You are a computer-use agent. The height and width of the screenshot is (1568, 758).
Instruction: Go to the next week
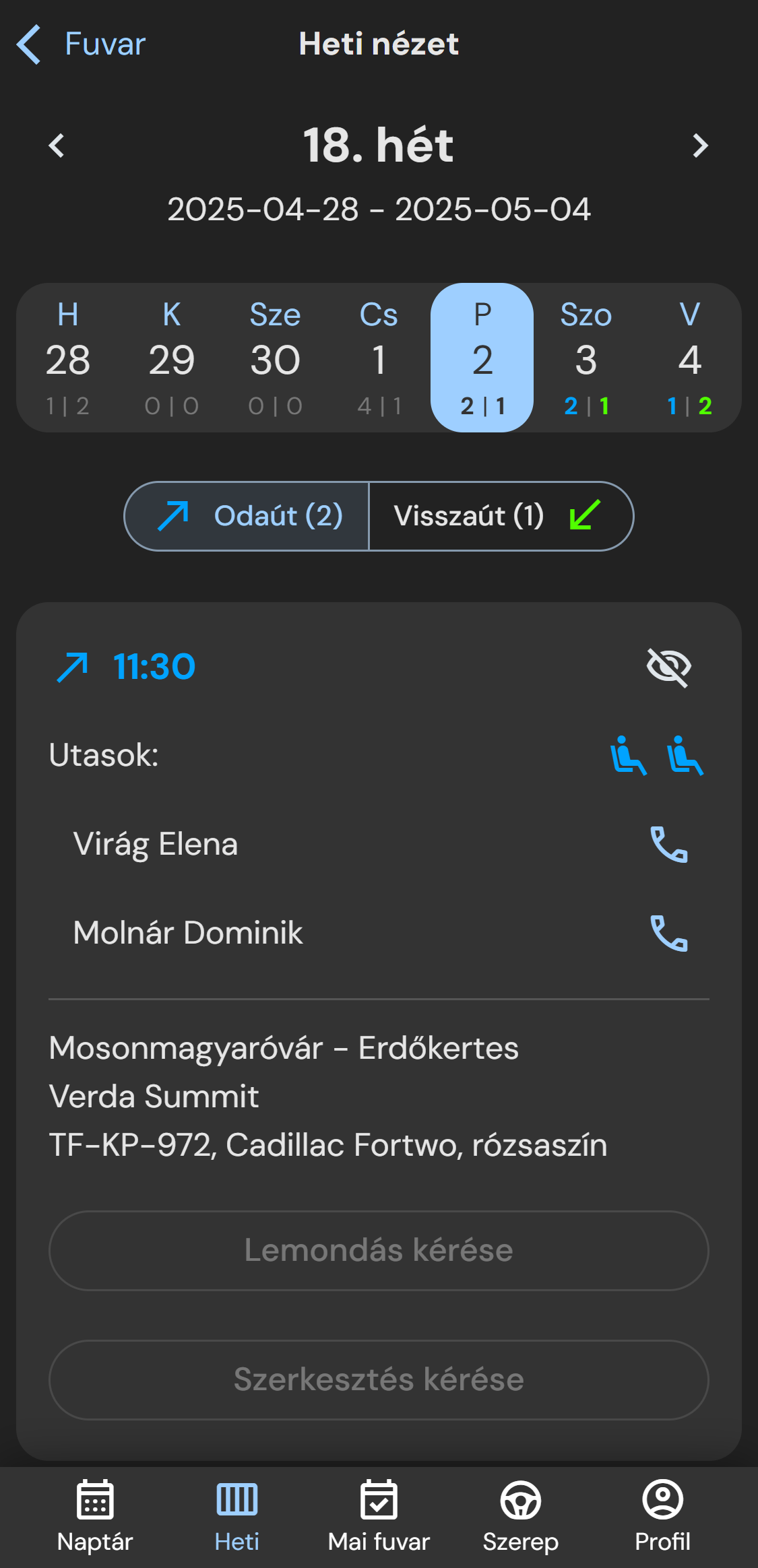click(700, 145)
